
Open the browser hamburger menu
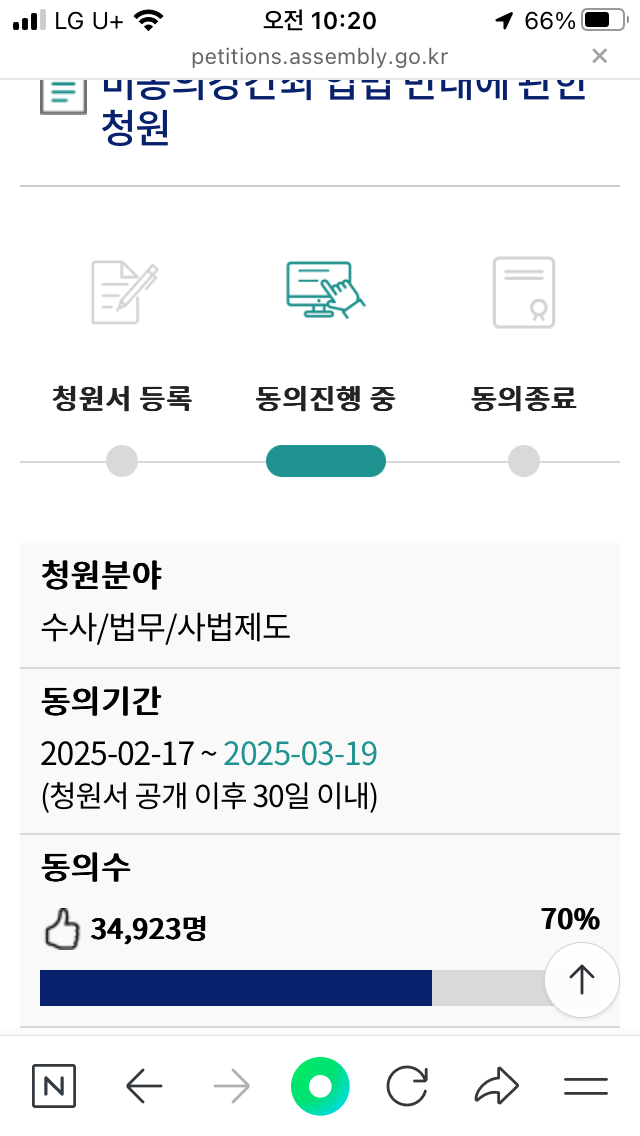coord(586,1086)
